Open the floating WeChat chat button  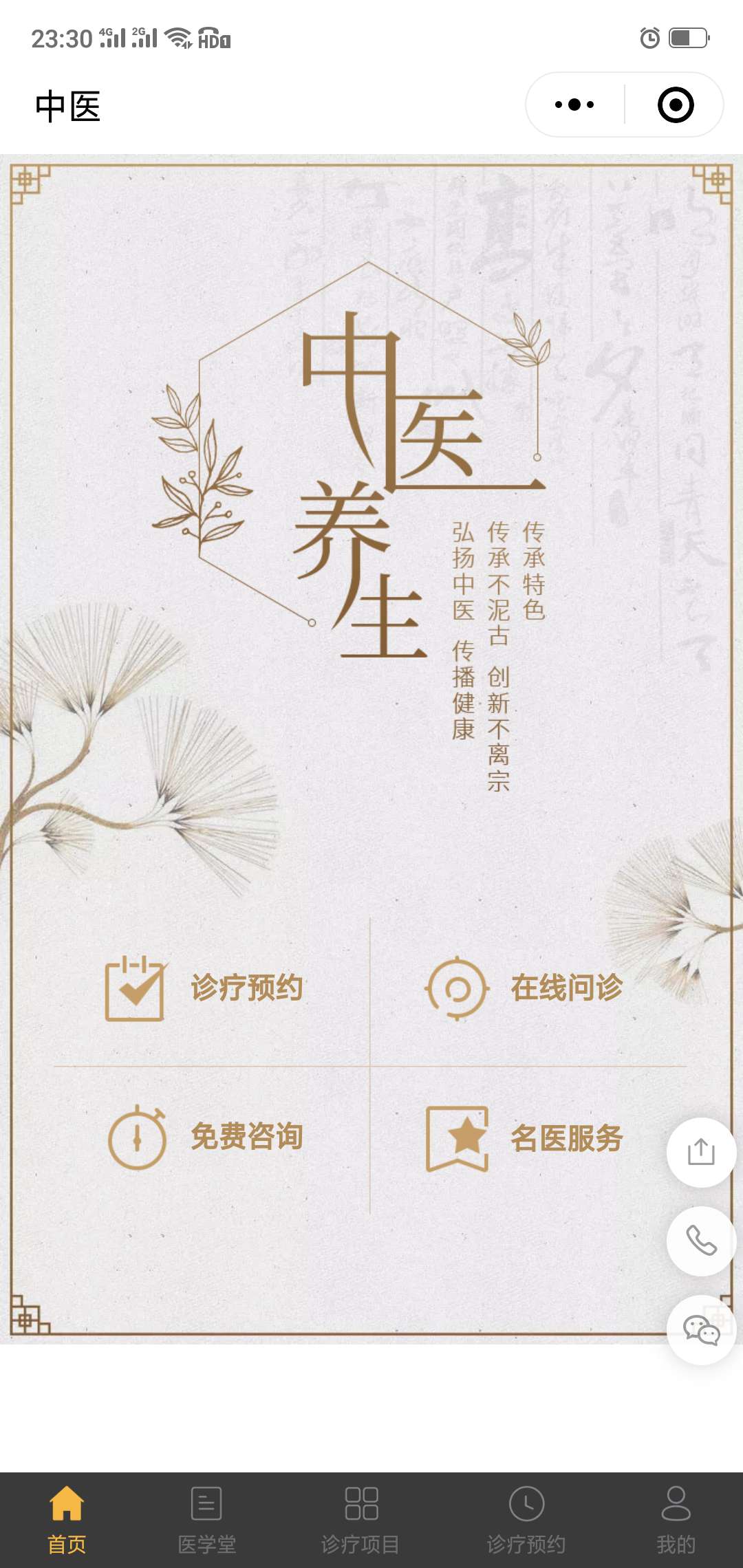[701, 1329]
